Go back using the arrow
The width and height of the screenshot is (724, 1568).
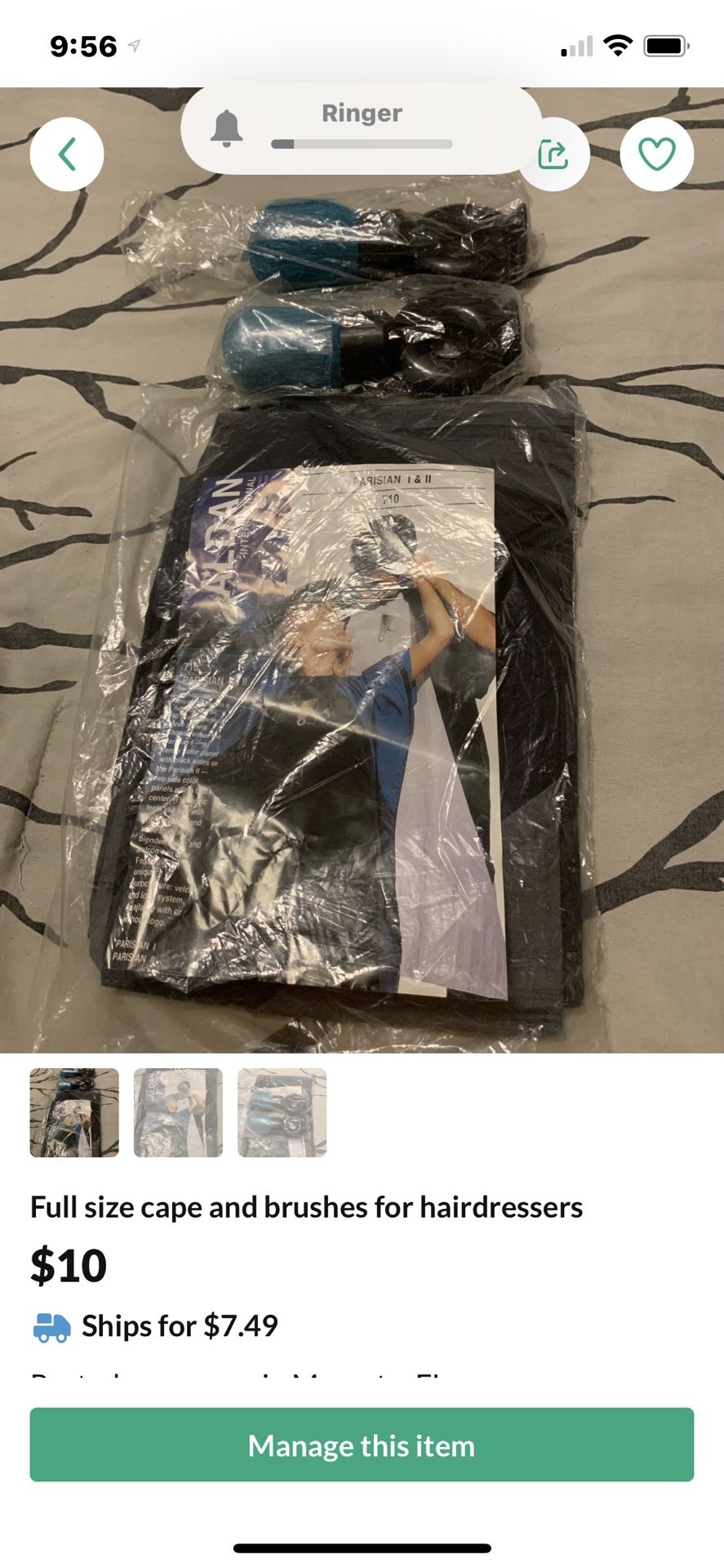(67, 154)
